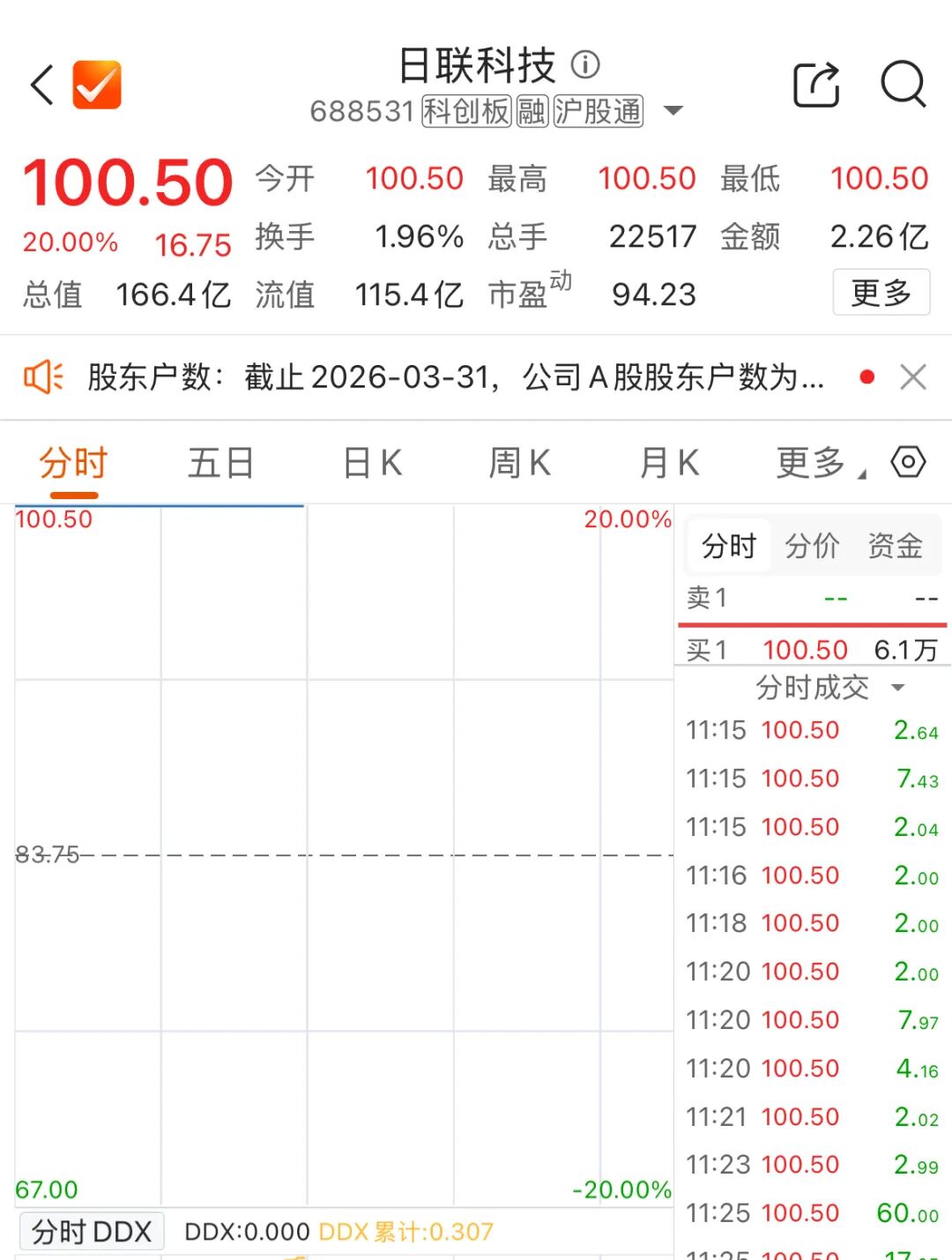Dismiss the 股东户数 notice banner

pos(913,377)
